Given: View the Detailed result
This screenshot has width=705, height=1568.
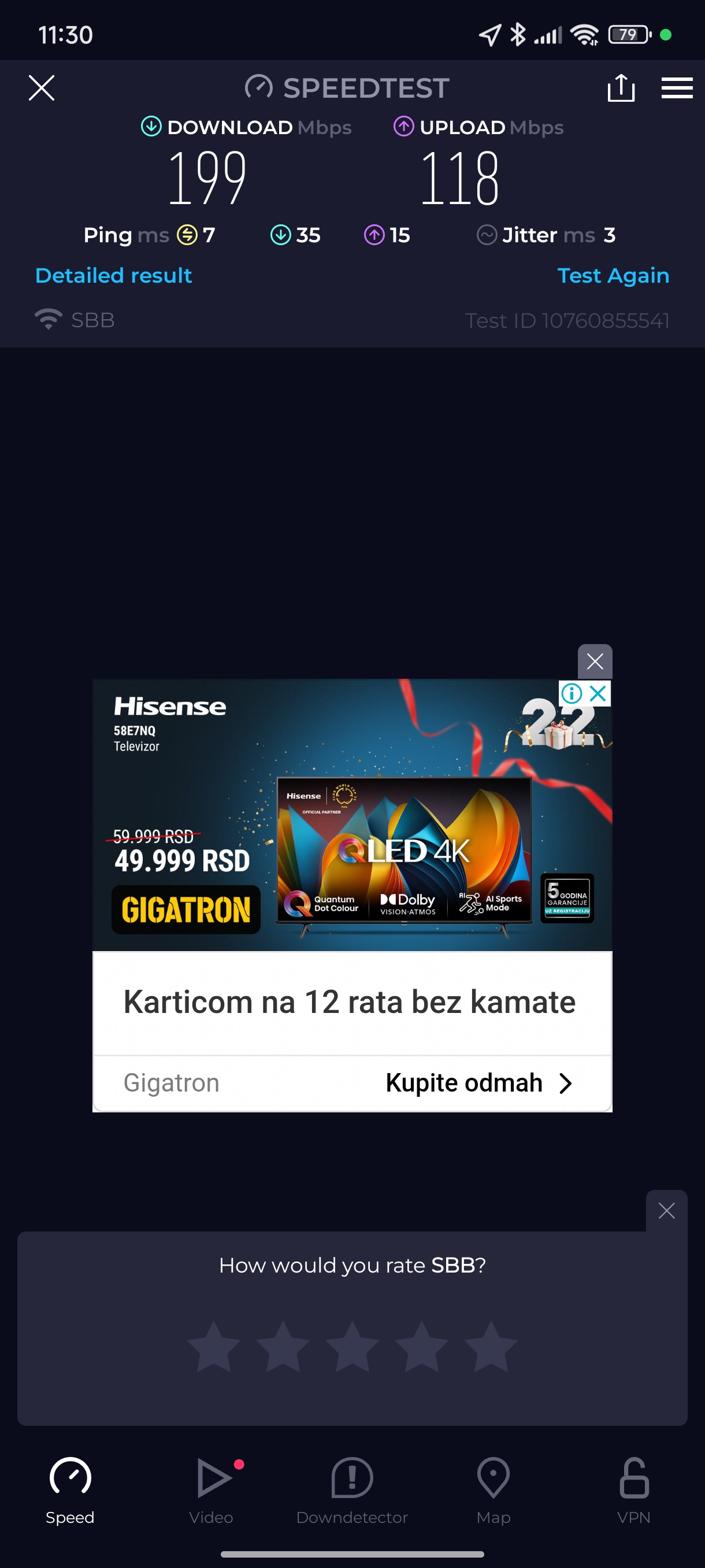Looking at the screenshot, I should pyautogui.click(x=114, y=276).
